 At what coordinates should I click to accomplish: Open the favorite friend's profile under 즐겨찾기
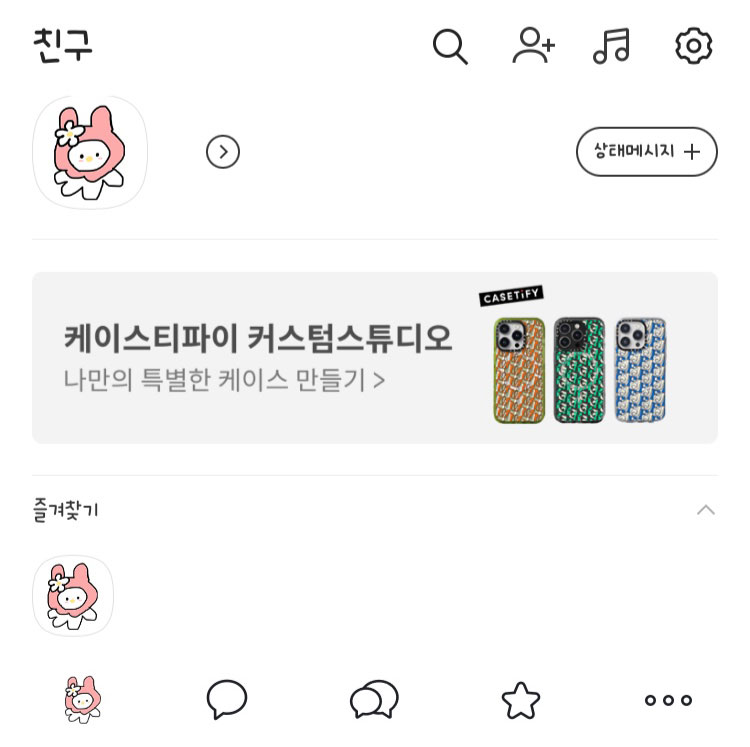[73, 596]
